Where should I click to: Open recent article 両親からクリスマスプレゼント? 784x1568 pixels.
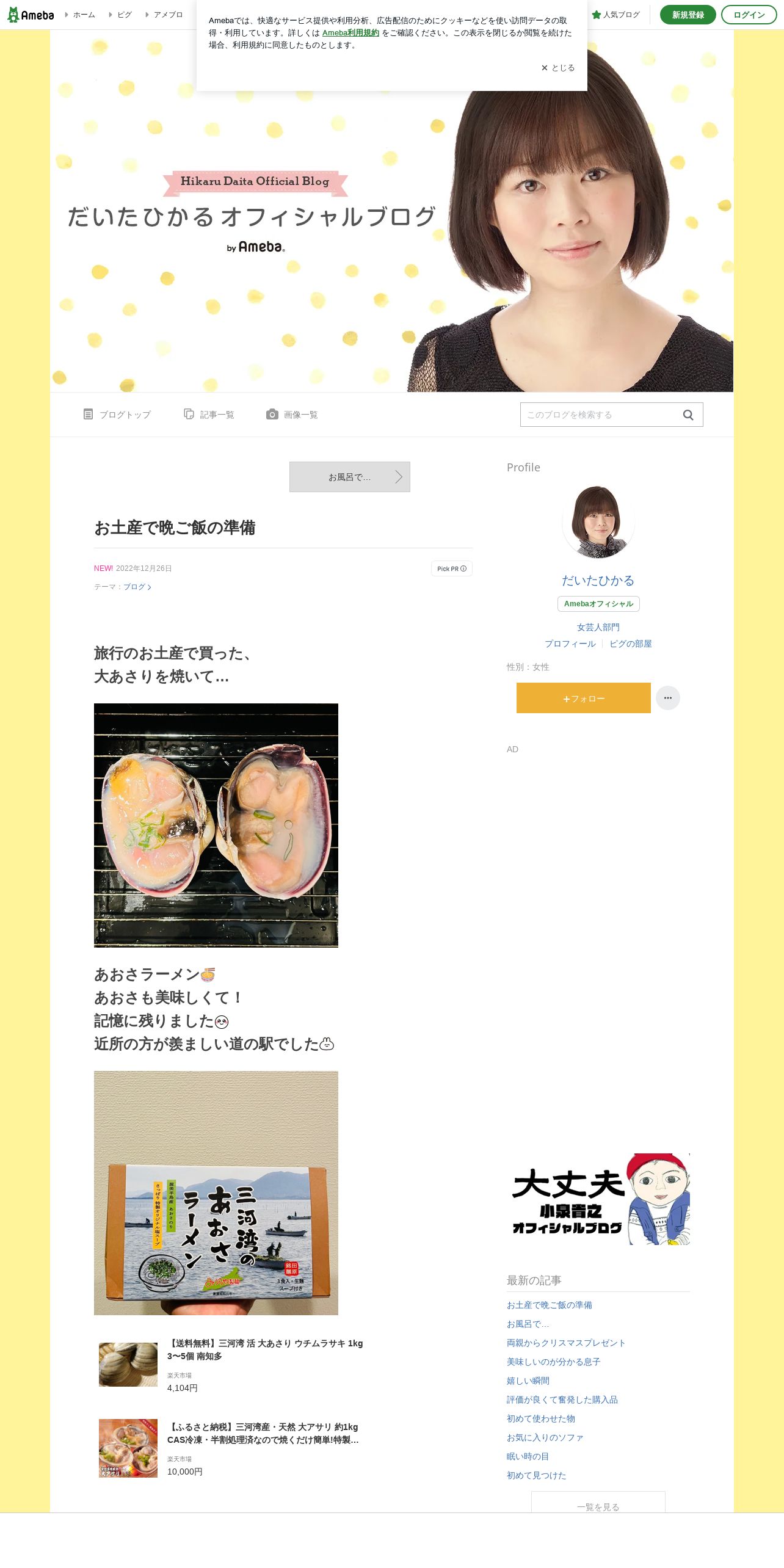coord(566,1343)
